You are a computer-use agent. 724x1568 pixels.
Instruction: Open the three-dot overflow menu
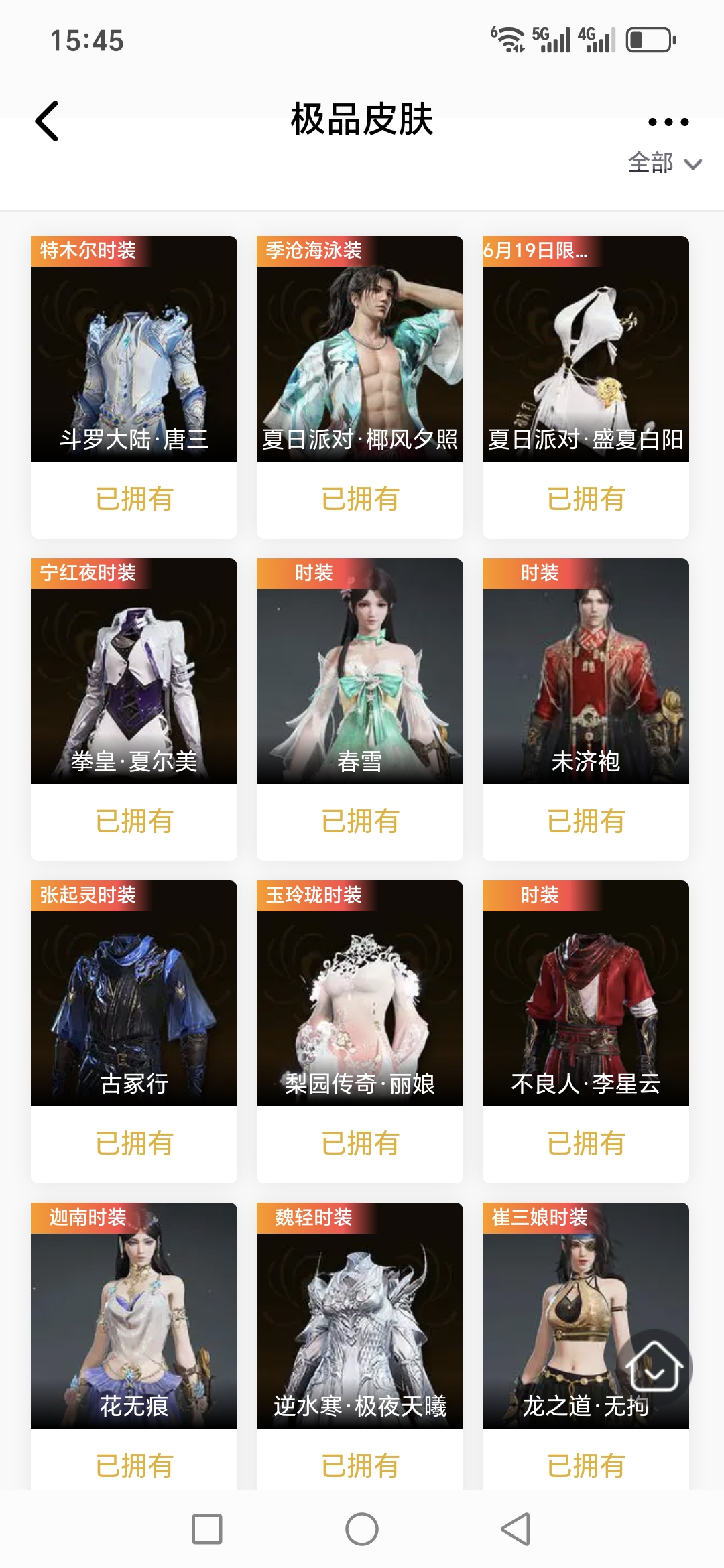(x=668, y=122)
